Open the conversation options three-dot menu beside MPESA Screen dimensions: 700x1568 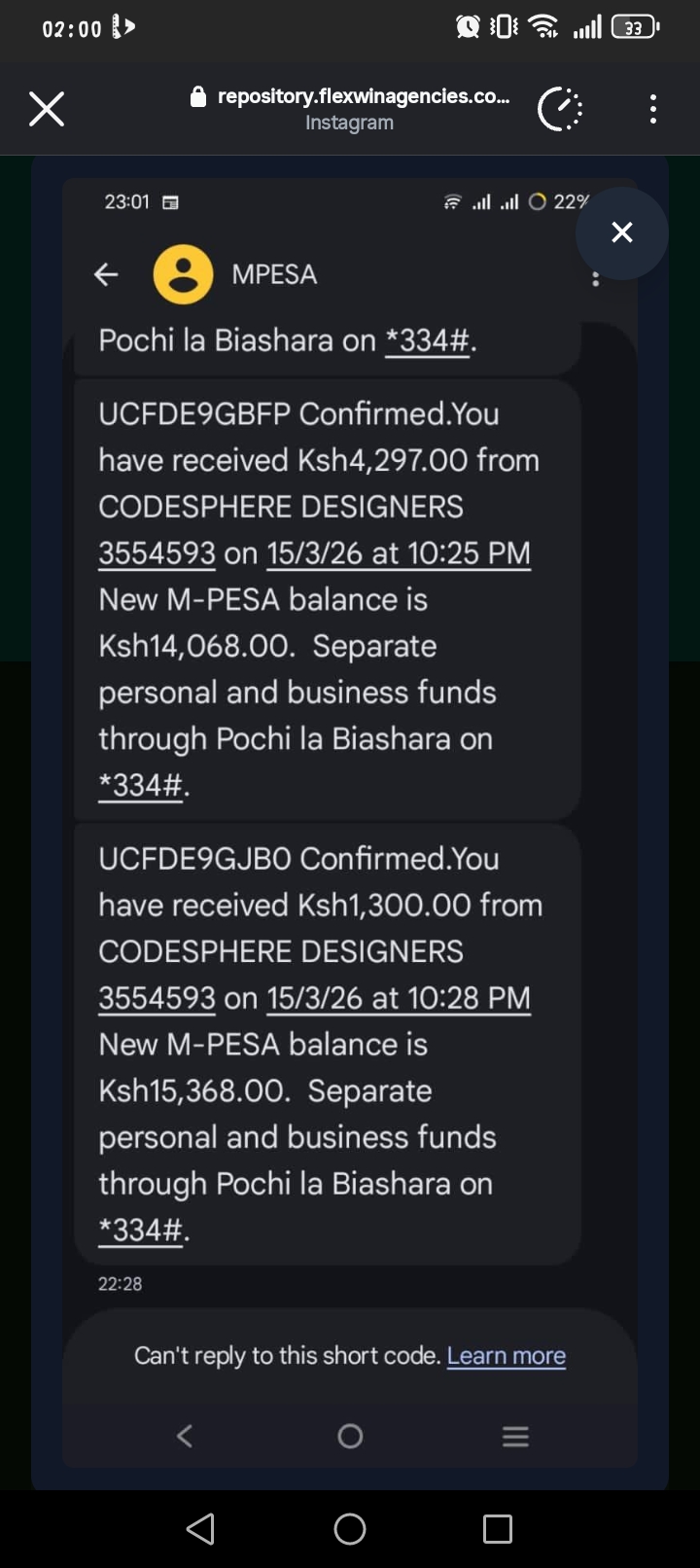595,279
